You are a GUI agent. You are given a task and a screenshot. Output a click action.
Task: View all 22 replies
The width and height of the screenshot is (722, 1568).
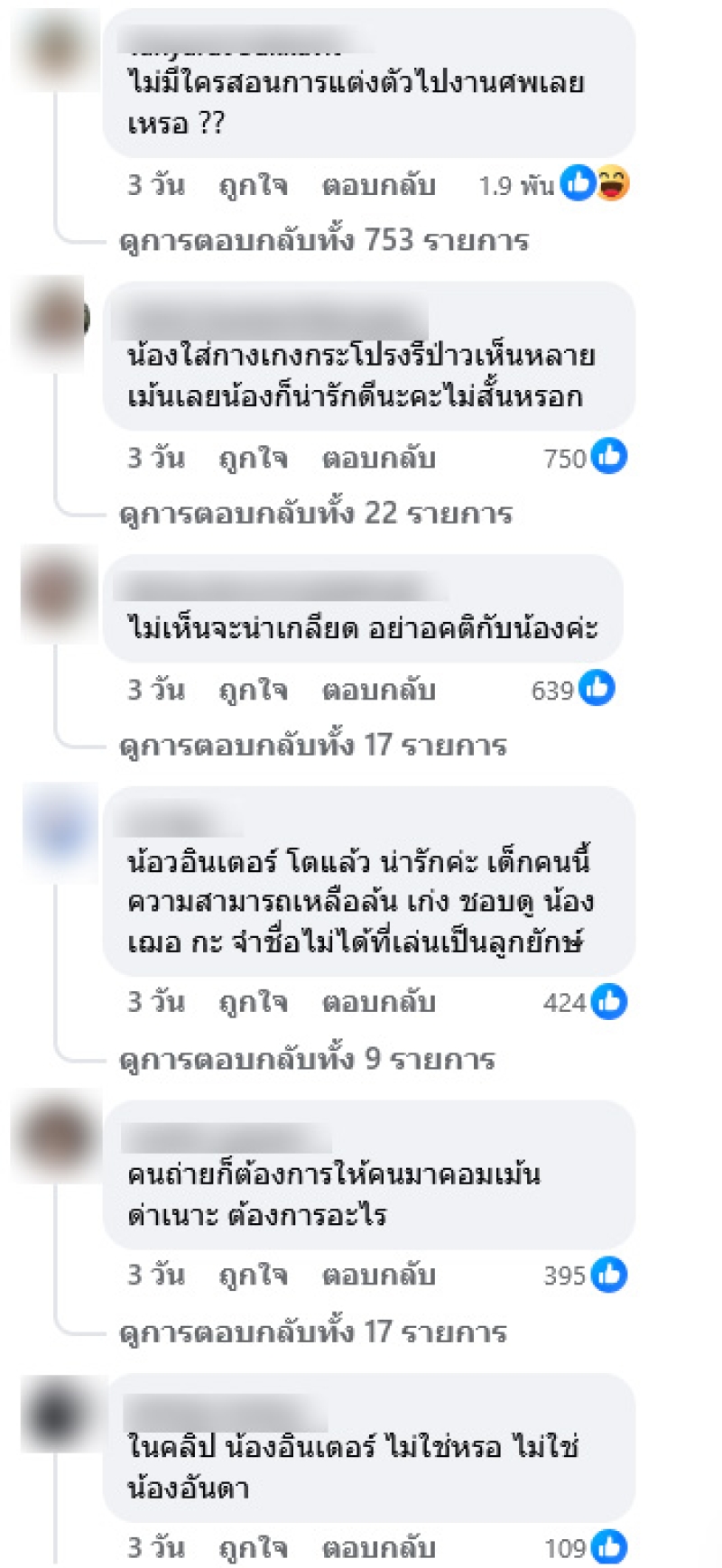click(x=315, y=514)
